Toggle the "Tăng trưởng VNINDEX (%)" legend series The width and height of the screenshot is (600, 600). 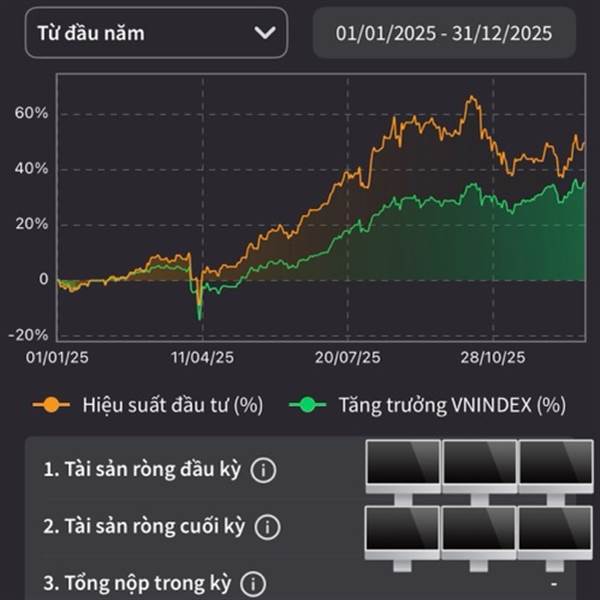427,405
